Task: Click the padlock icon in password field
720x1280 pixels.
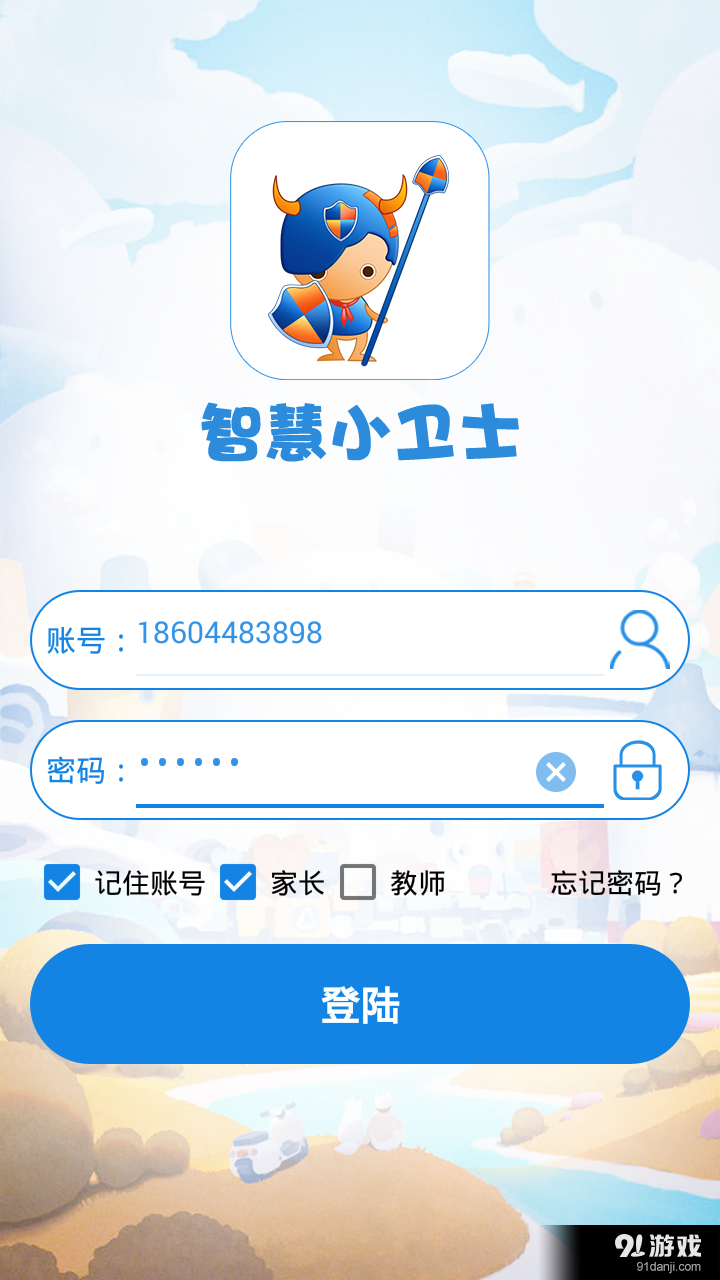Action: point(638,770)
